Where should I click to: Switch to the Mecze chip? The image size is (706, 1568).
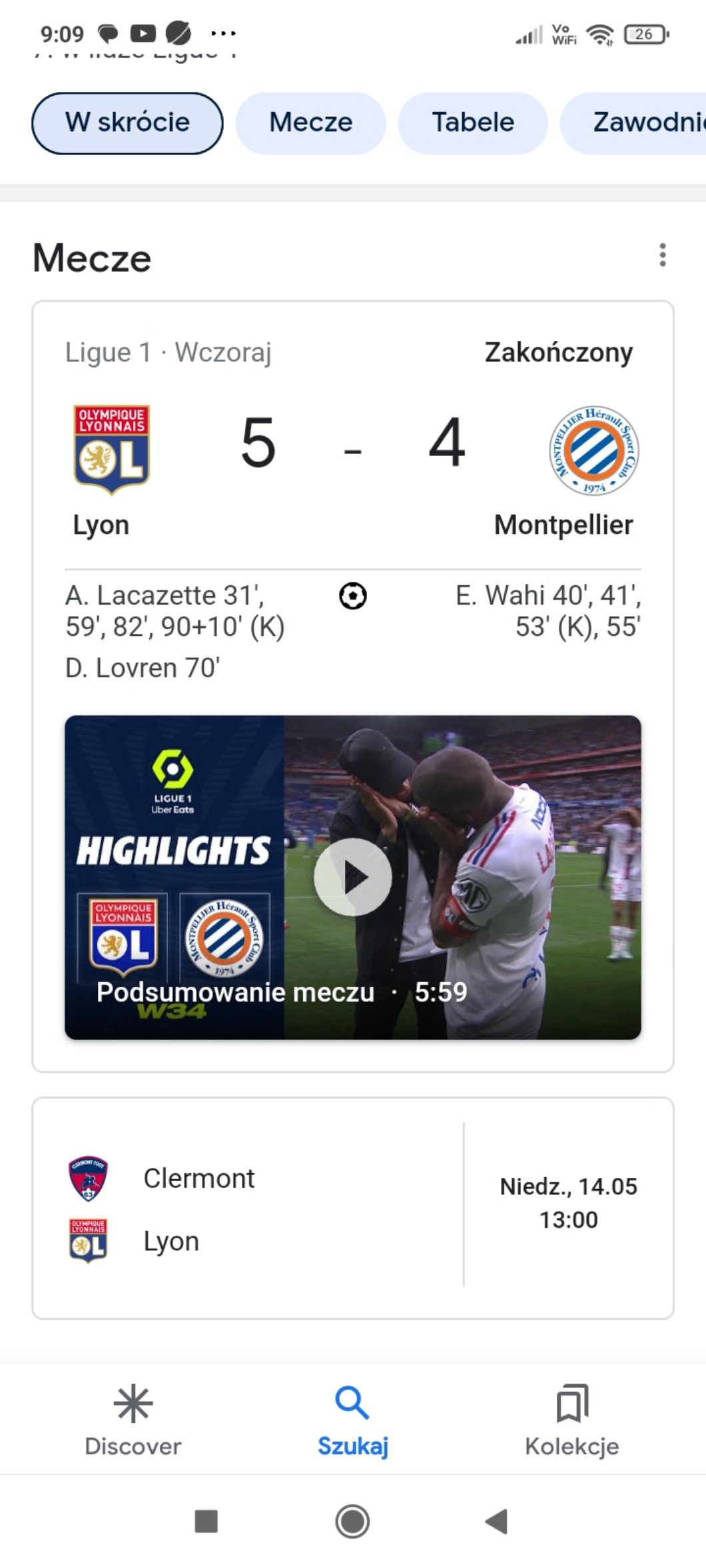click(x=310, y=123)
